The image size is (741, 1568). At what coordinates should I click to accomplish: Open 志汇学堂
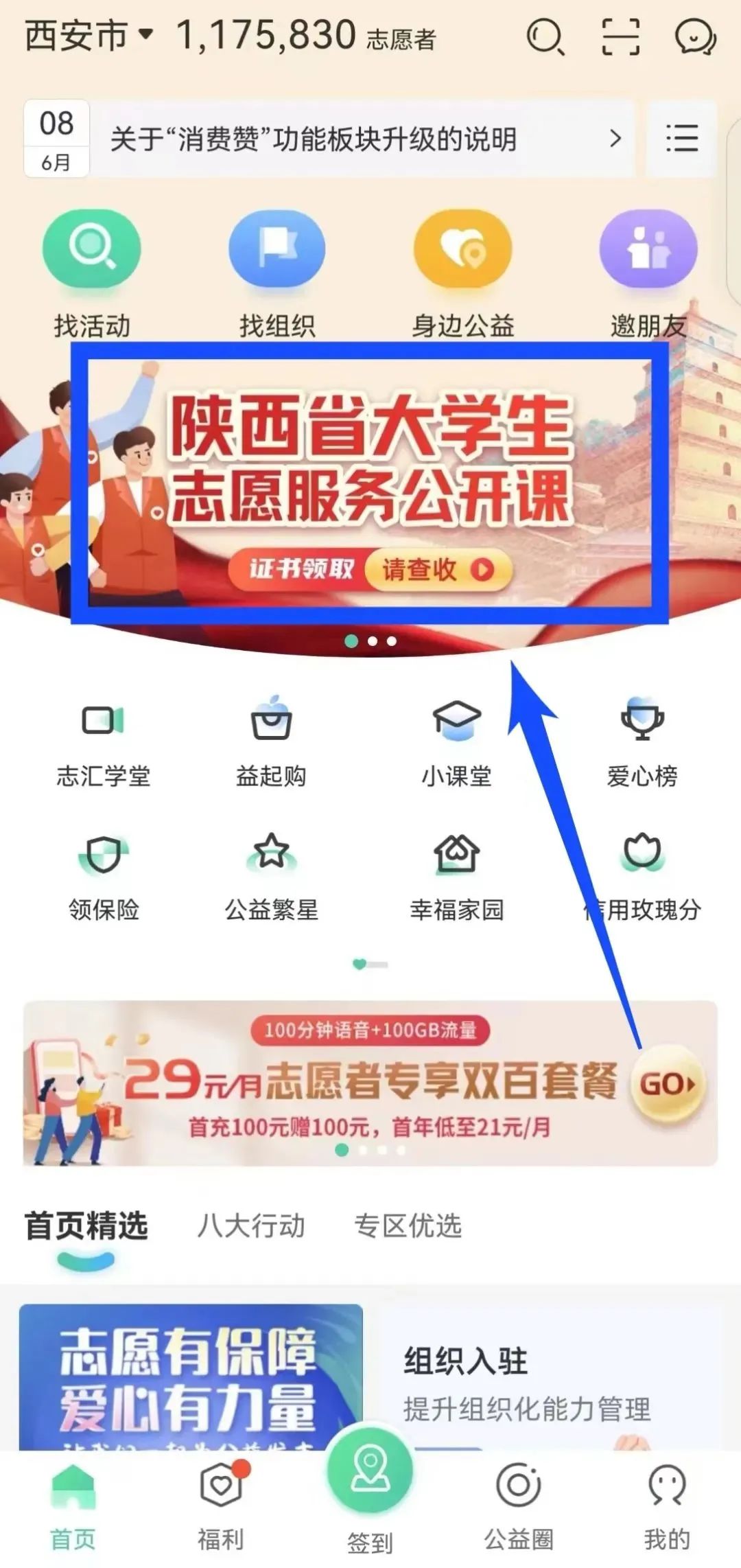point(104,744)
